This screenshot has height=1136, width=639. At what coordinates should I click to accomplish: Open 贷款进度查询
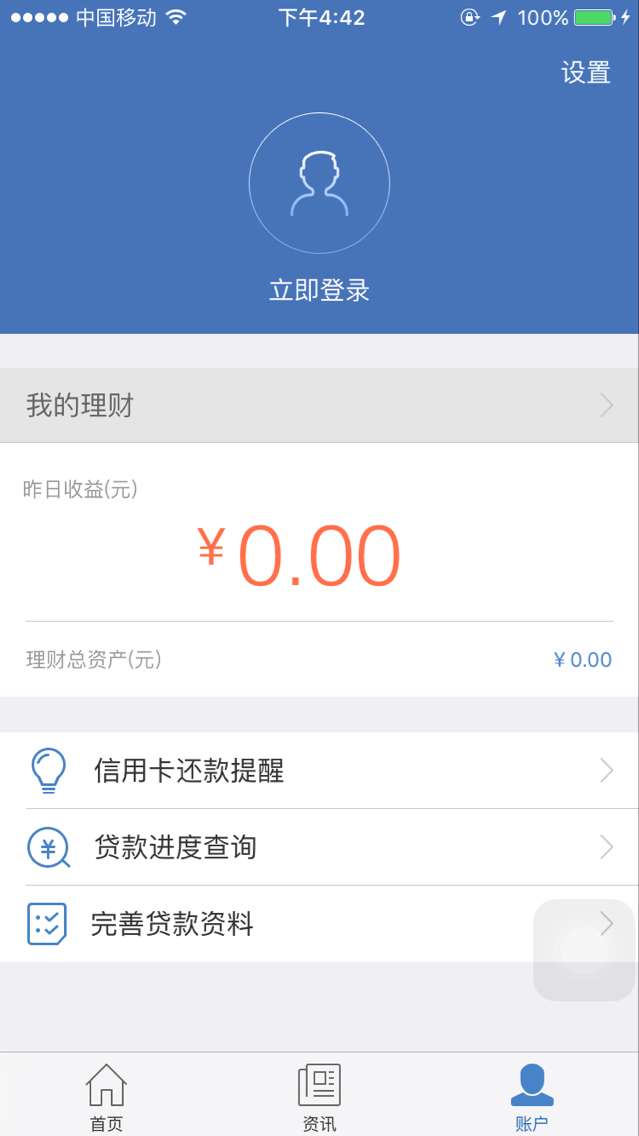click(x=320, y=847)
